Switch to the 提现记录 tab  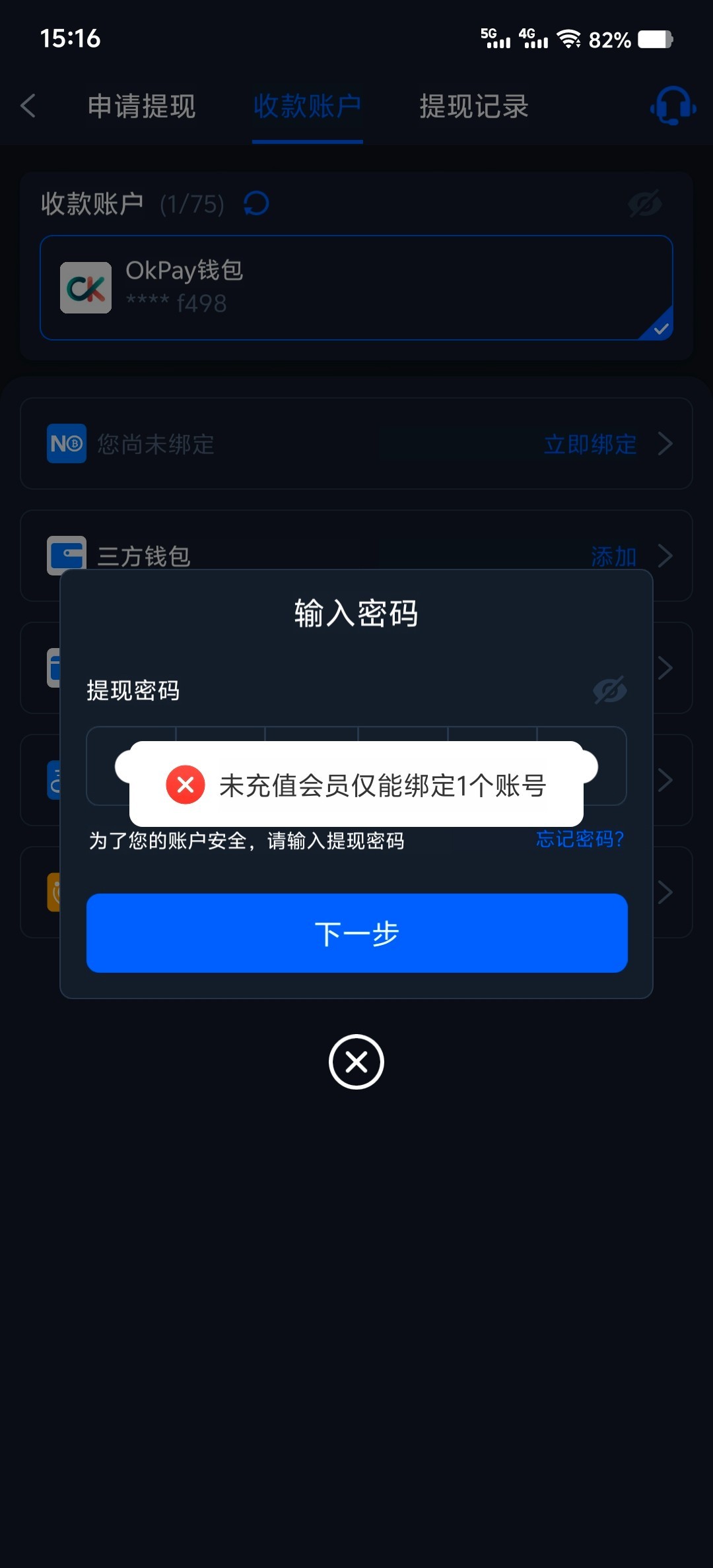(474, 106)
